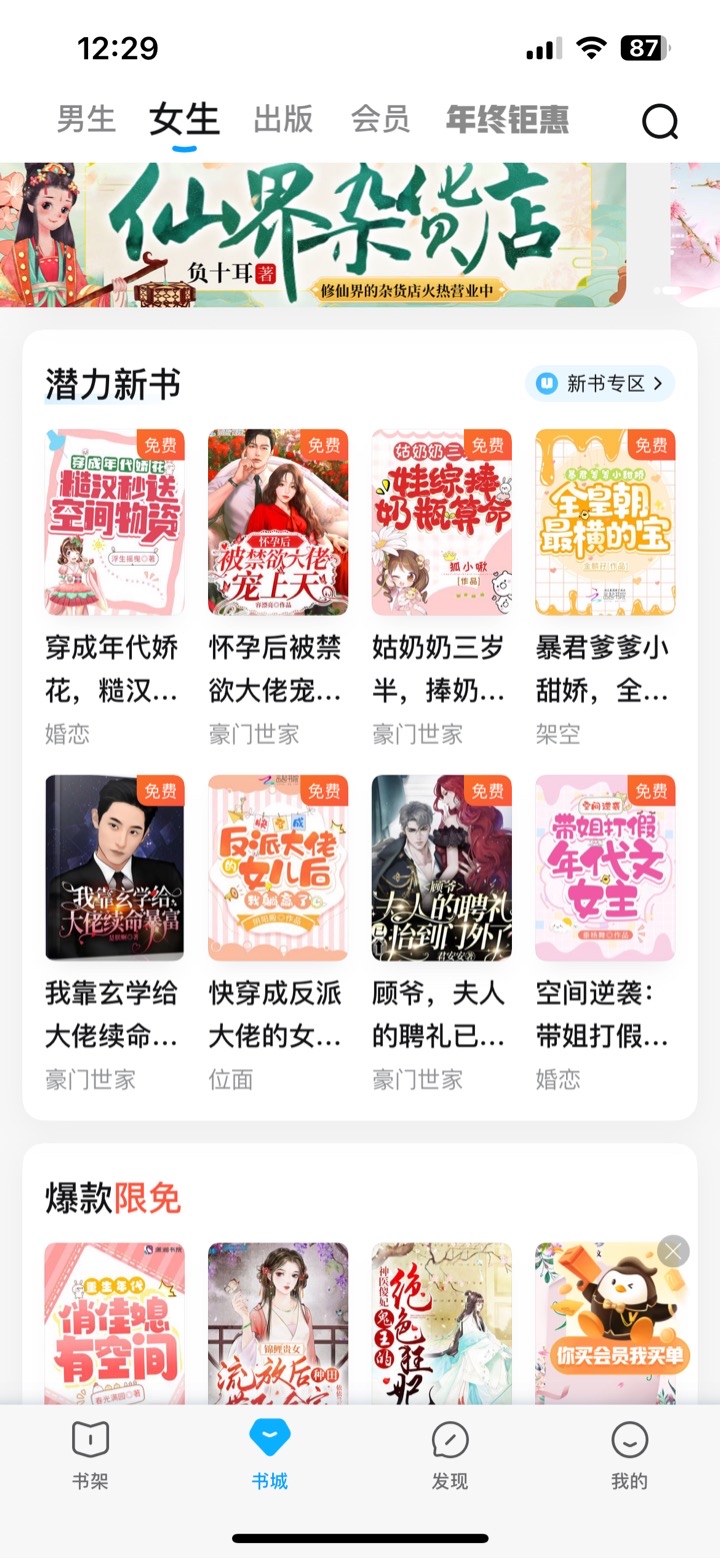Image resolution: width=720 pixels, height=1559 pixels.
Task: Open the book 俏佳媳有空间
Action: tap(114, 1322)
